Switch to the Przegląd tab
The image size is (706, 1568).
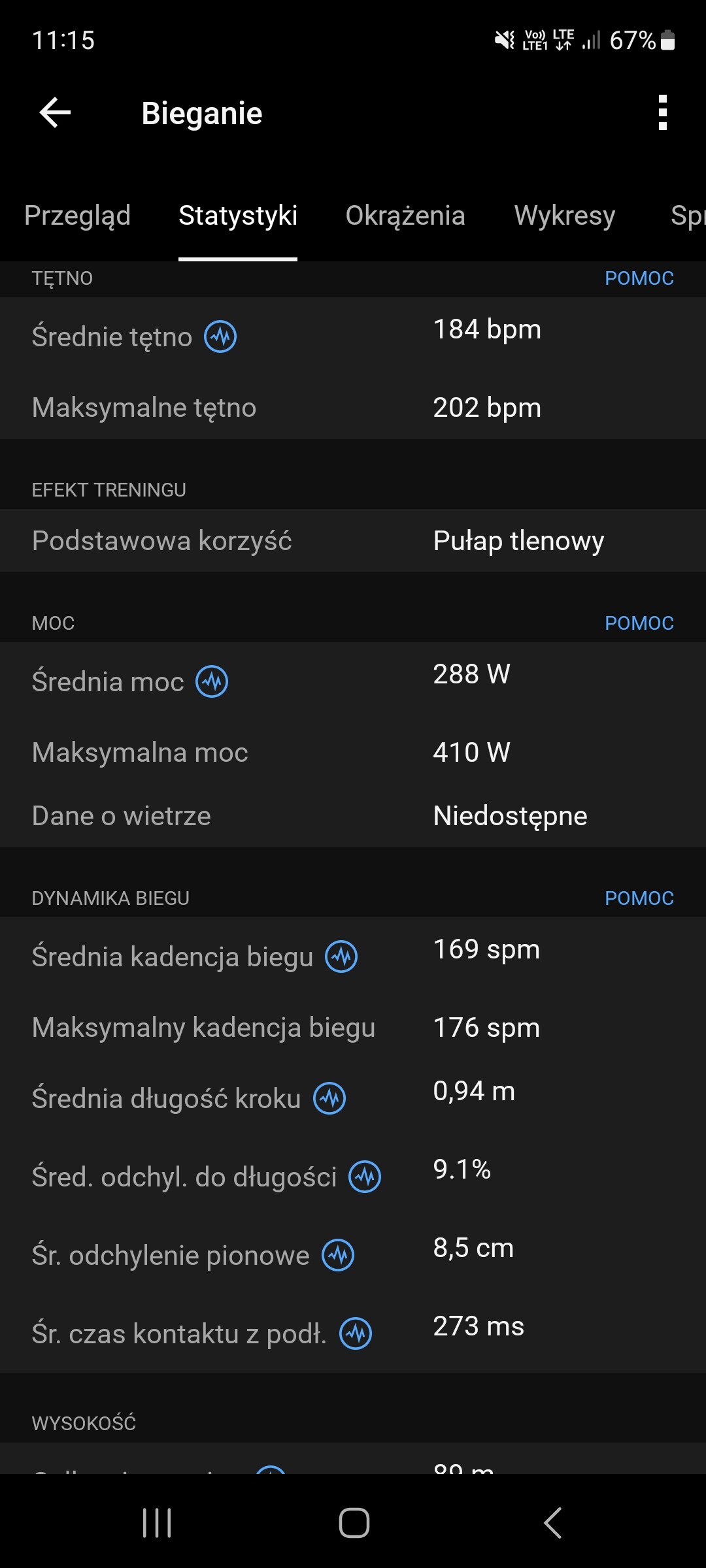click(77, 216)
